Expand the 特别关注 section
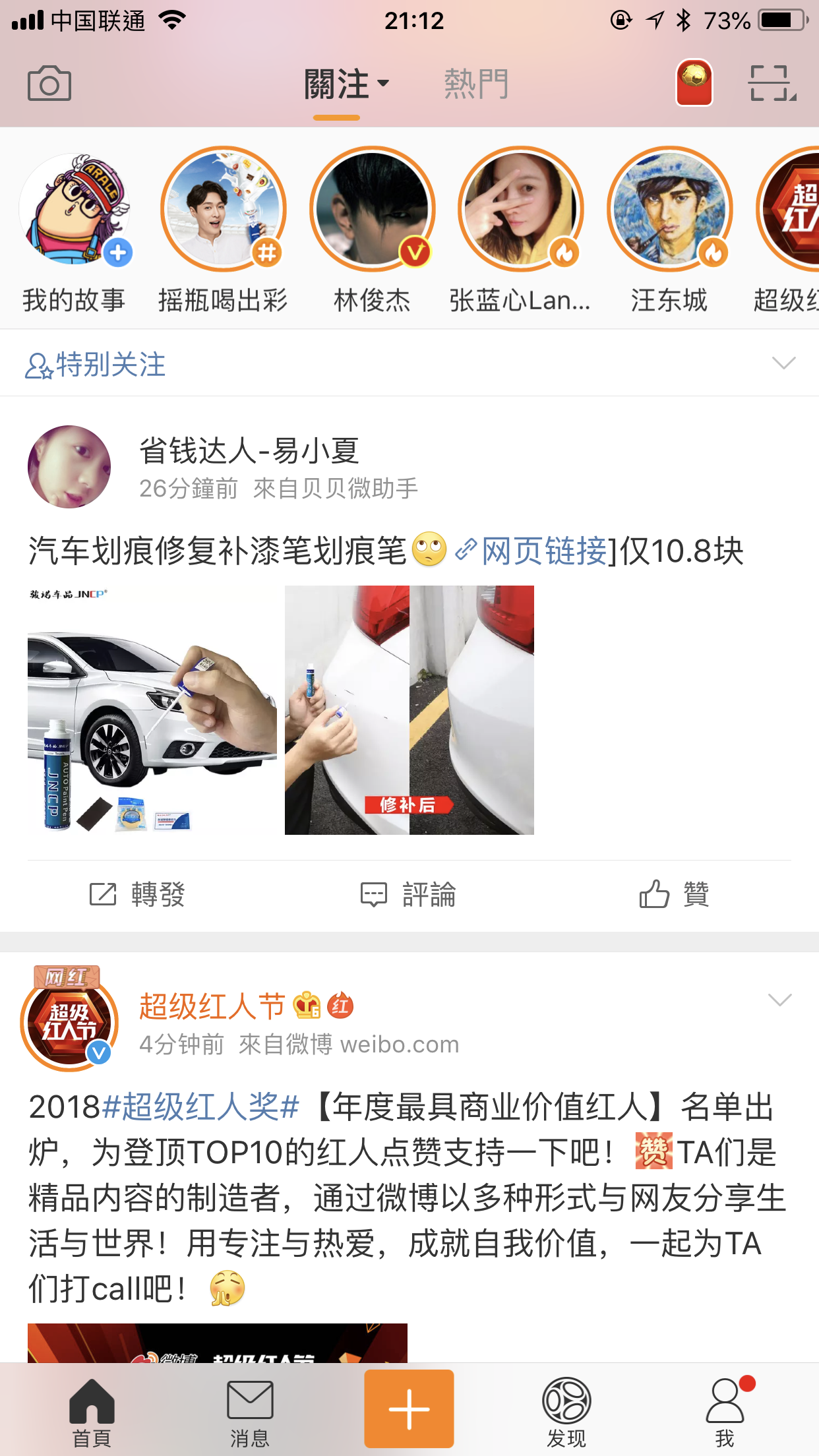819x1456 pixels. tap(783, 363)
